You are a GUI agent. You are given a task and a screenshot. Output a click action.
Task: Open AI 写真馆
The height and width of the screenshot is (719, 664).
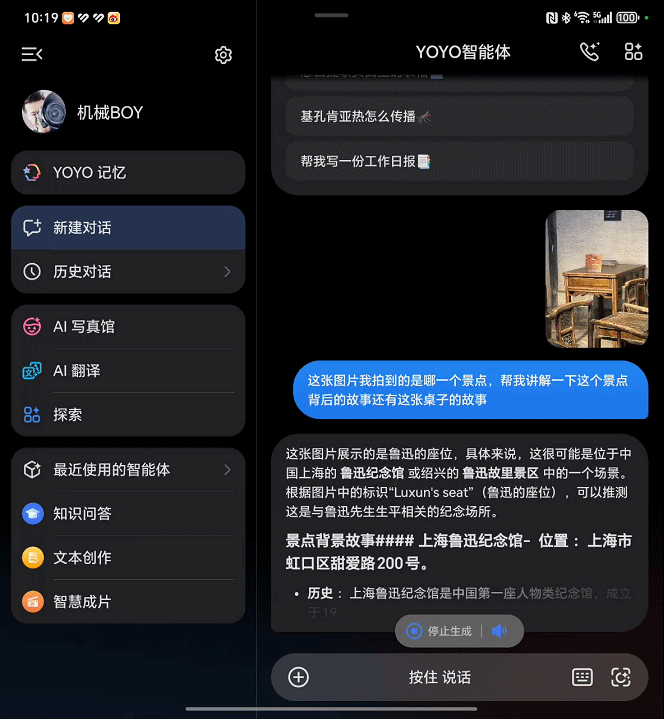click(128, 327)
